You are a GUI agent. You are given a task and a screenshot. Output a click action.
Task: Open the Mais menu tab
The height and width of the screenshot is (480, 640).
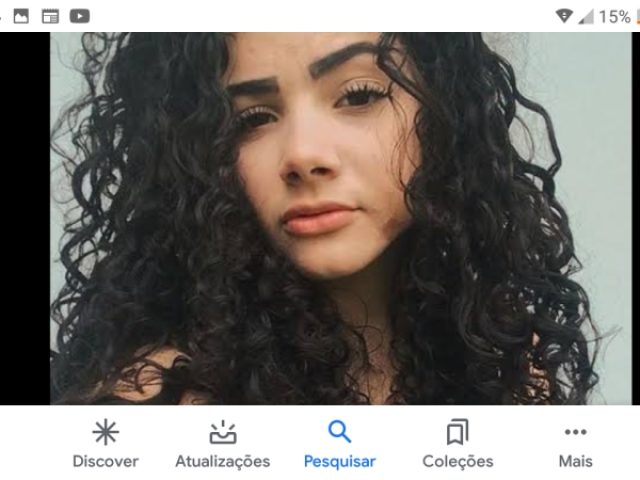point(575,444)
